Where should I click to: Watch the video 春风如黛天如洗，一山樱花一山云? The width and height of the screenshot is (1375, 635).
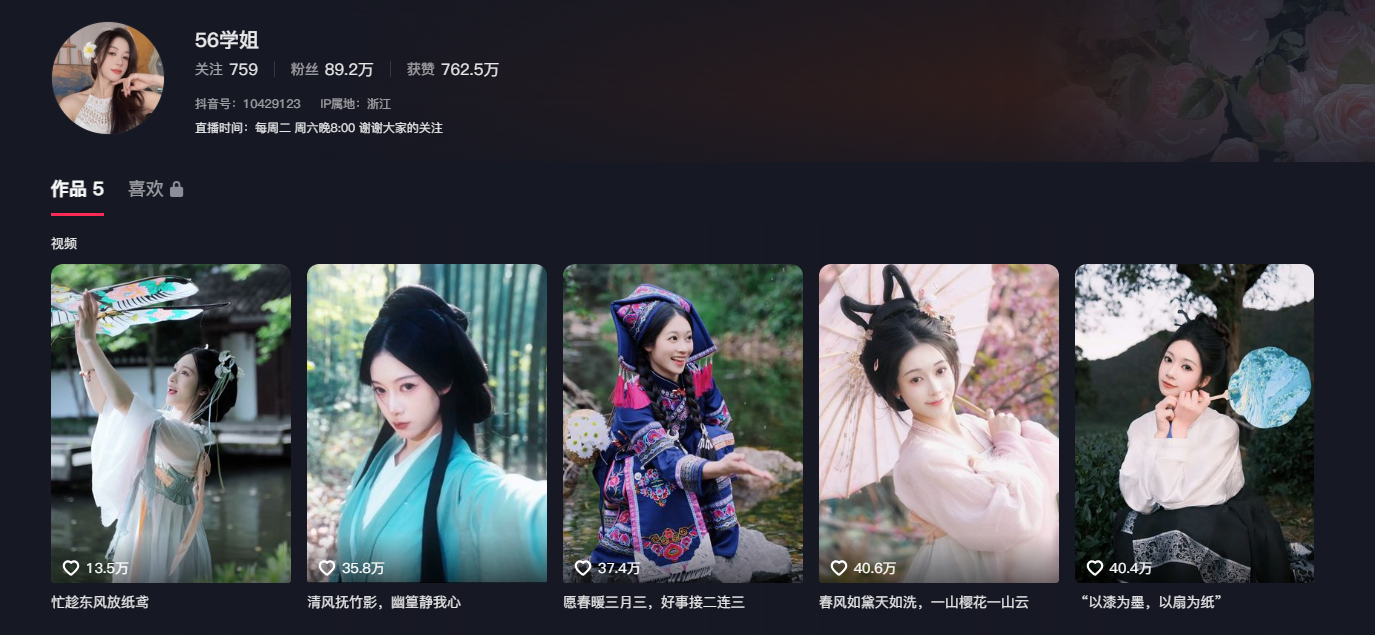tap(939, 422)
